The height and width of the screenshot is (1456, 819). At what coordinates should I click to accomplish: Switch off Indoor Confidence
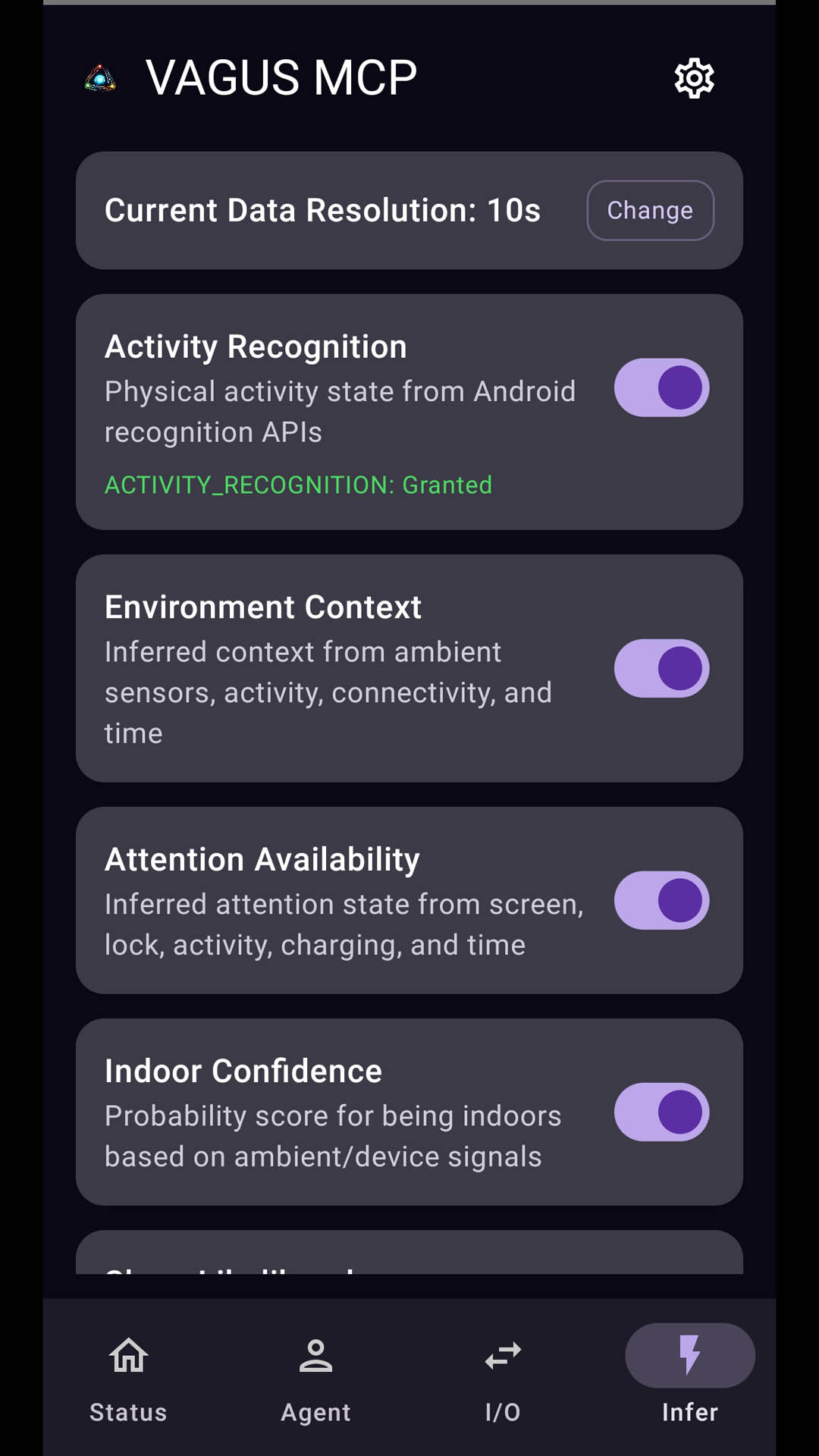click(x=661, y=1112)
